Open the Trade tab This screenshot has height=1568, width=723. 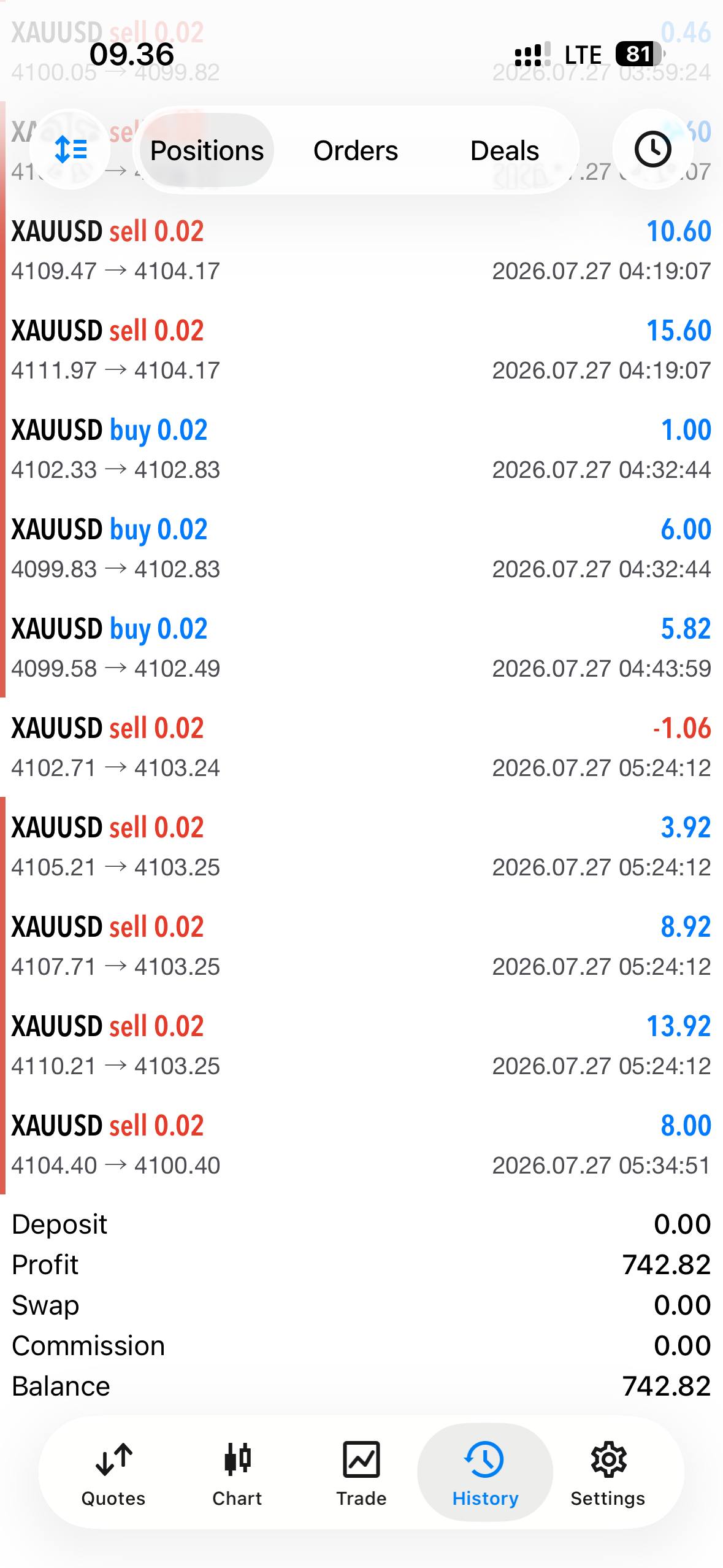coord(361,1474)
